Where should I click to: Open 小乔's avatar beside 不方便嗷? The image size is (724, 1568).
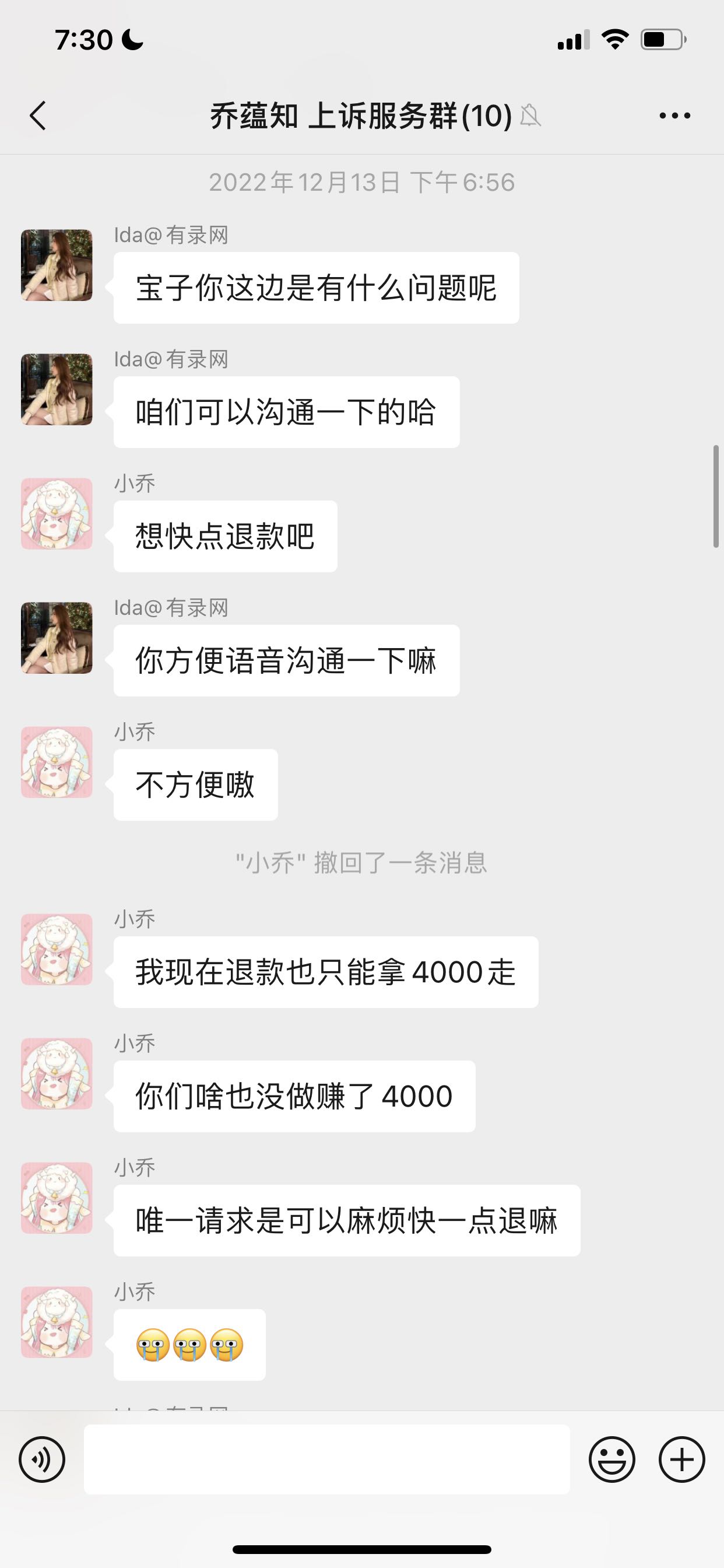[57, 761]
